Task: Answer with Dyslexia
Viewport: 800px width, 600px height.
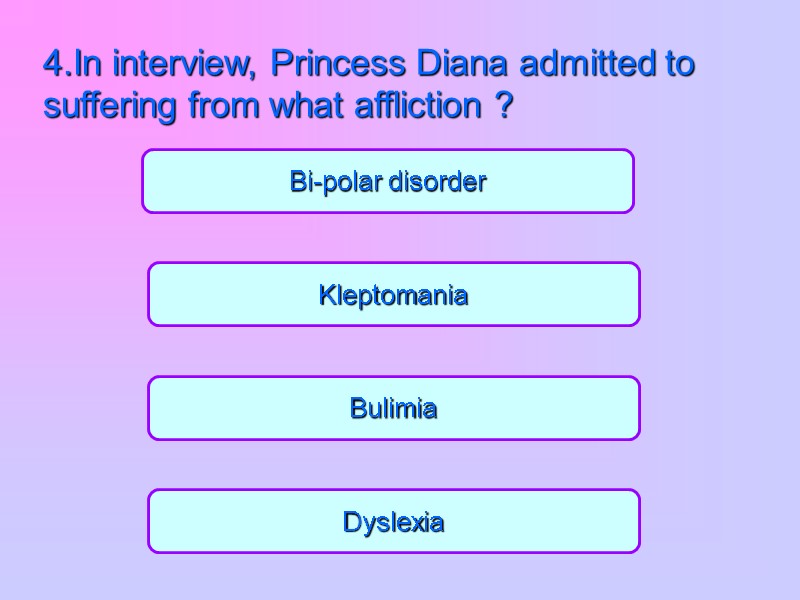Action: tap(394, 521)
